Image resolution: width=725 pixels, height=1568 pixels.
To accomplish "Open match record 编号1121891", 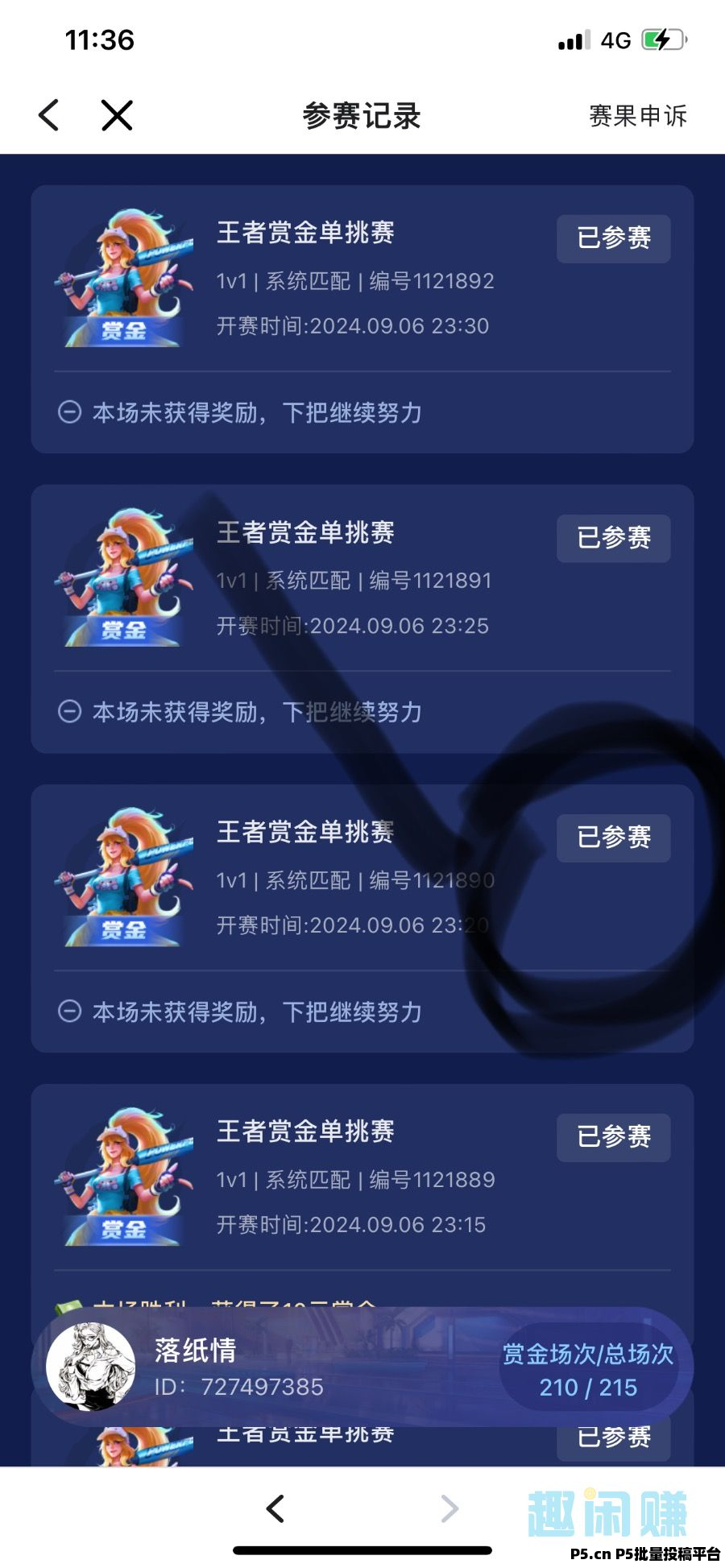I will pos(362,619).
